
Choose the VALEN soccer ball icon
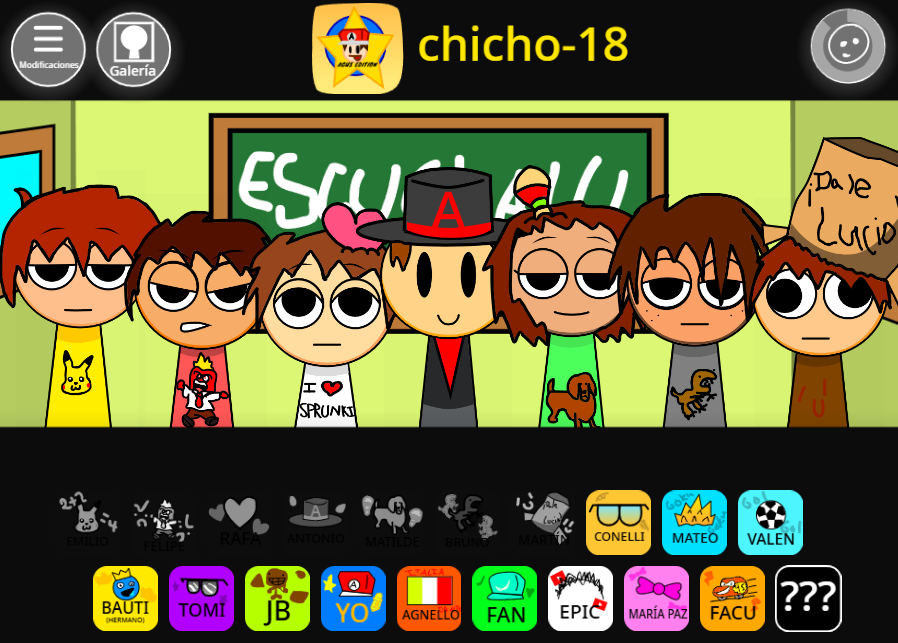(x=770, y=522)
